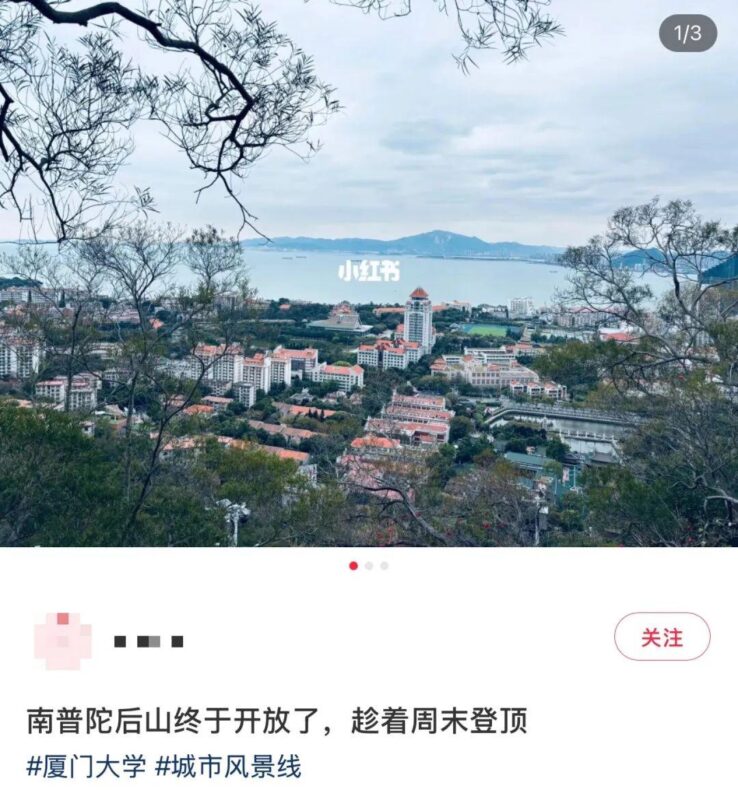The image size is (738, 800).
Task: Tap the pagination indicator strip below the photo
Action: [x=369, y=566]
